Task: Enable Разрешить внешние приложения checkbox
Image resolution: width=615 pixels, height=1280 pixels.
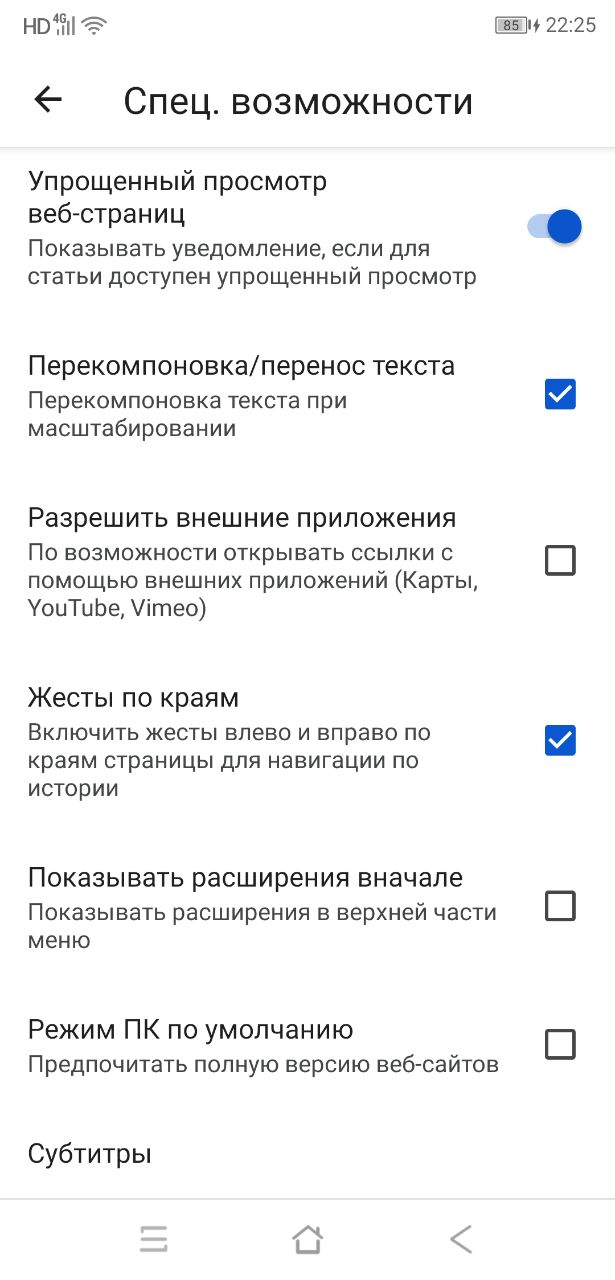Action: coord(560,560)
